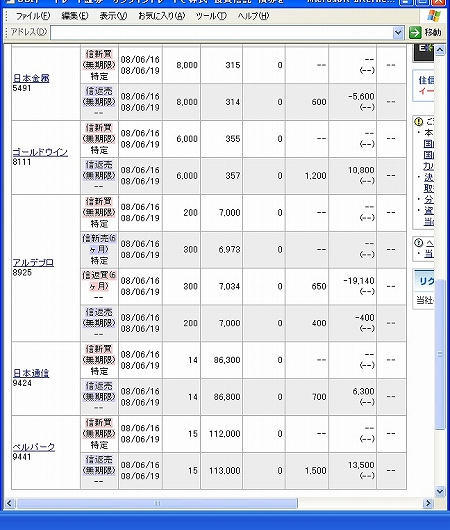Screen dimensions: 450x530
Task: Expand the address bar dropdown arrow
Action: coord(398,33)
